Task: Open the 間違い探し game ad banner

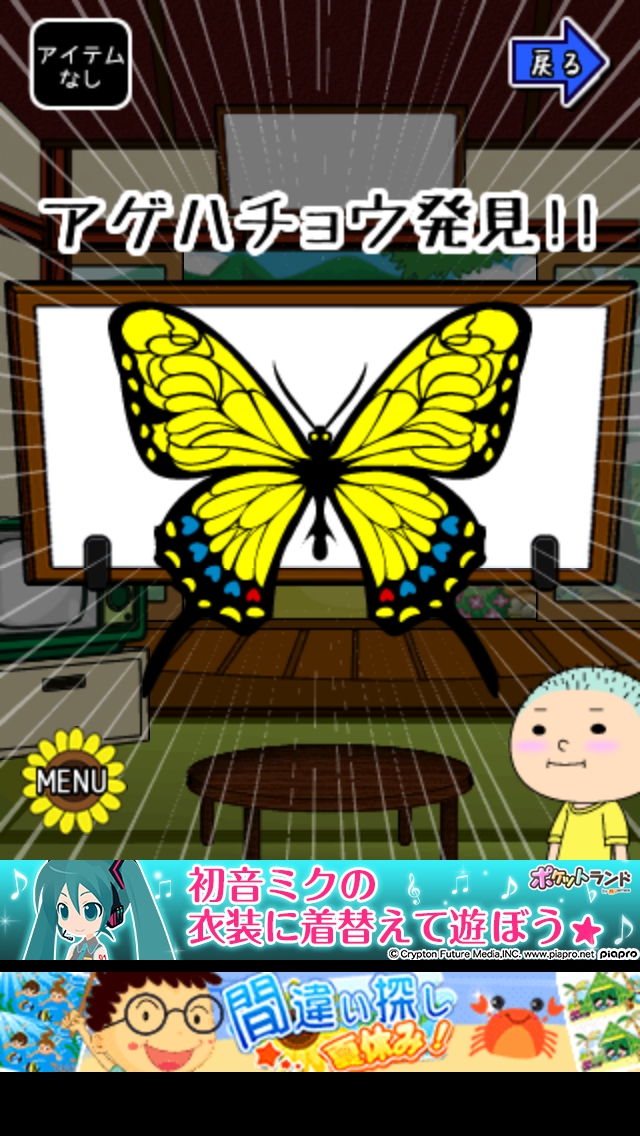Action: pyautogui.click(x=320, y=1020)
